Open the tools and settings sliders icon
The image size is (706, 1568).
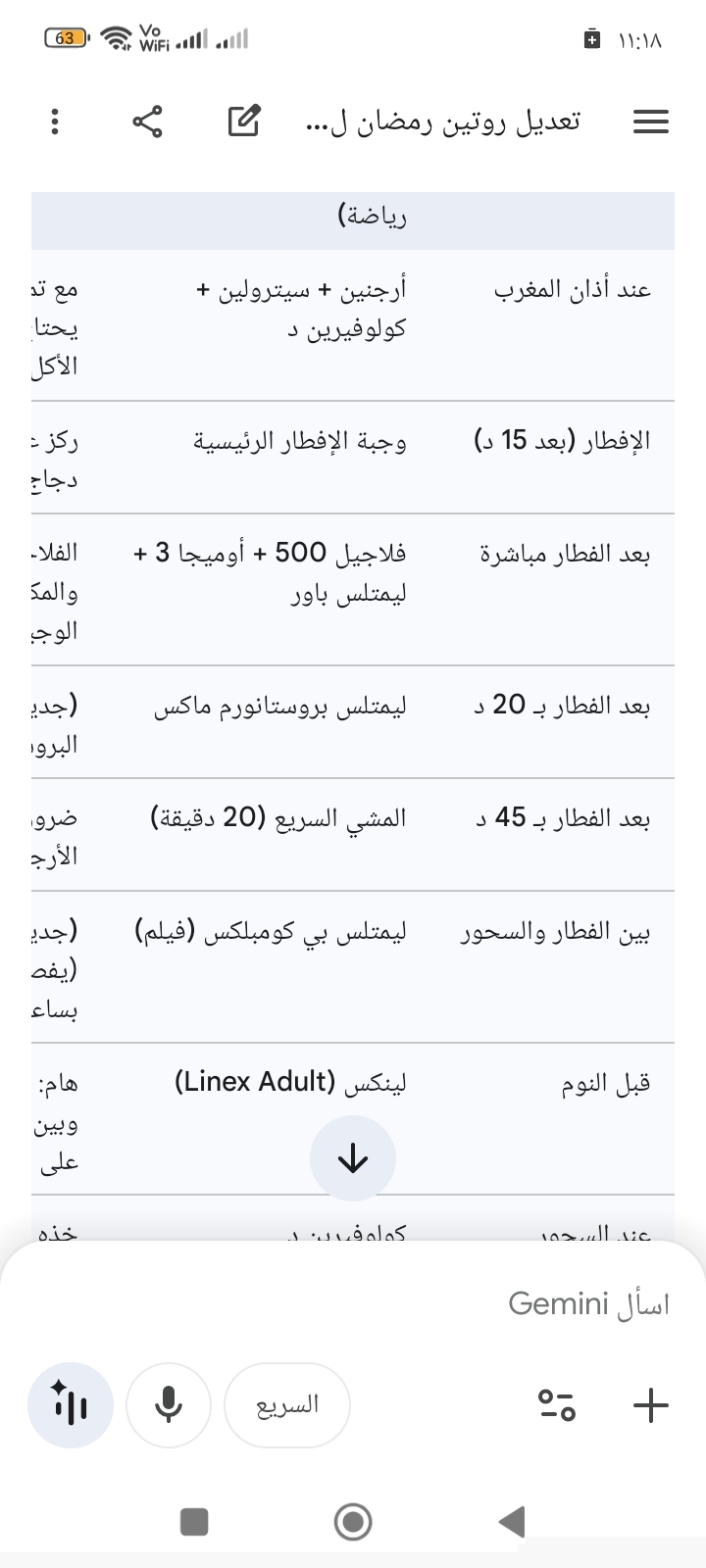(557, 1405)
